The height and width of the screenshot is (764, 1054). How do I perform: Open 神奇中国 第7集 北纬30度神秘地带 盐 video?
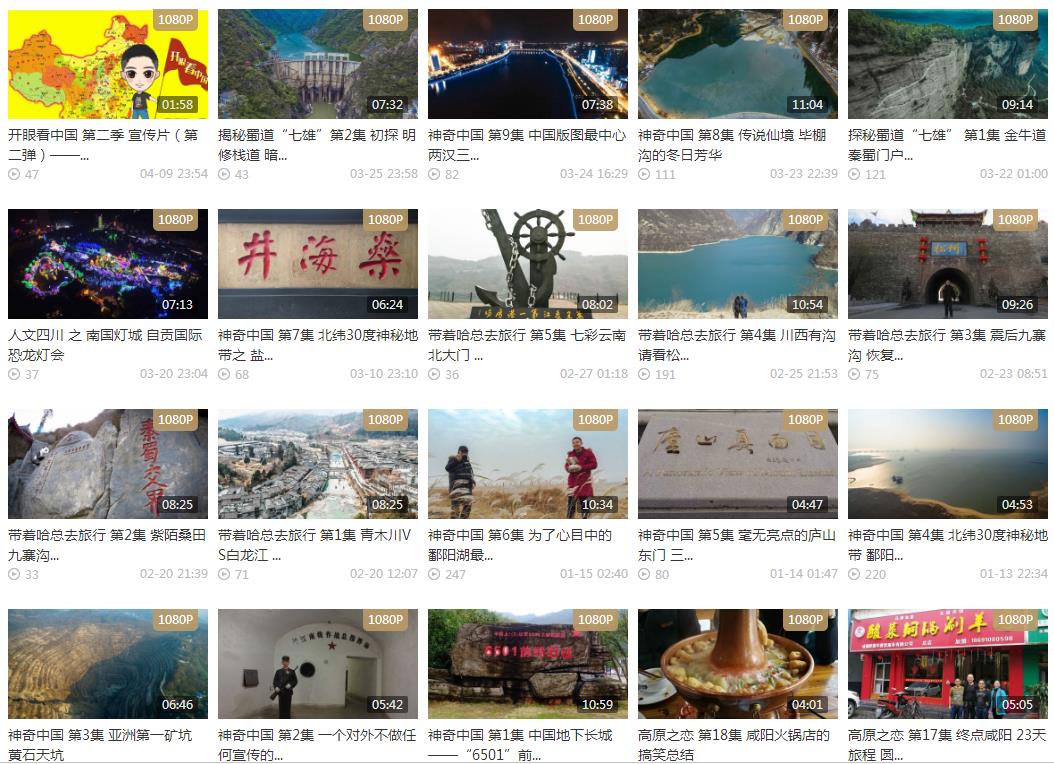318,265
